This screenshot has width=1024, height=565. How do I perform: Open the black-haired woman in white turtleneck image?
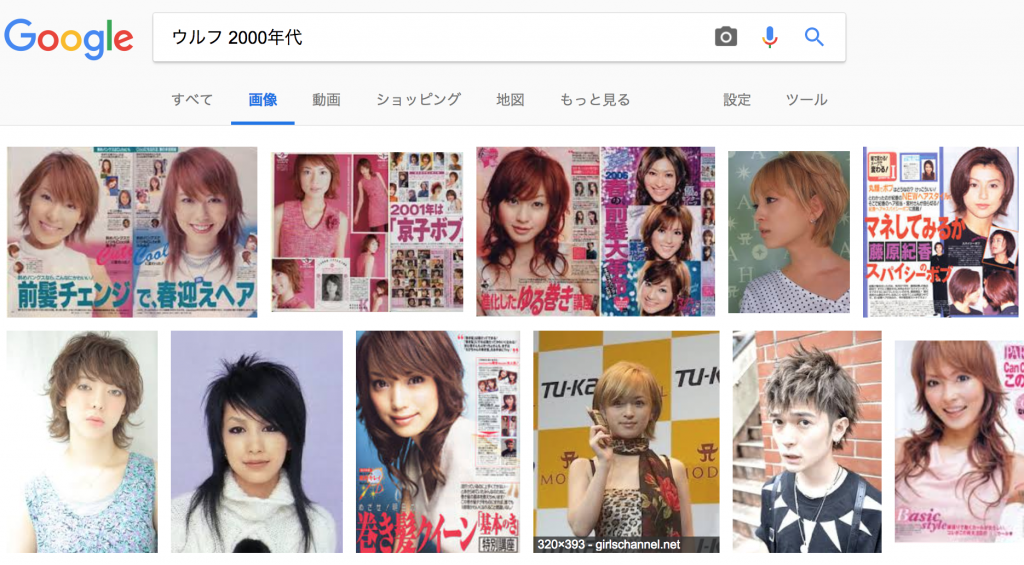tap(257, 441)
